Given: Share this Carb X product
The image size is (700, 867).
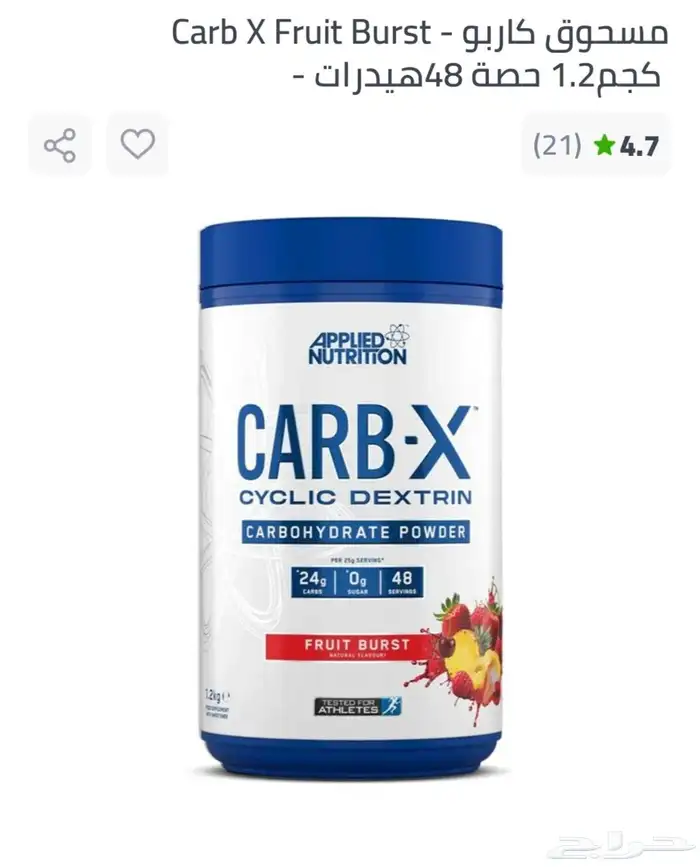Looking at the screenshot, I should tap(60, 145).
